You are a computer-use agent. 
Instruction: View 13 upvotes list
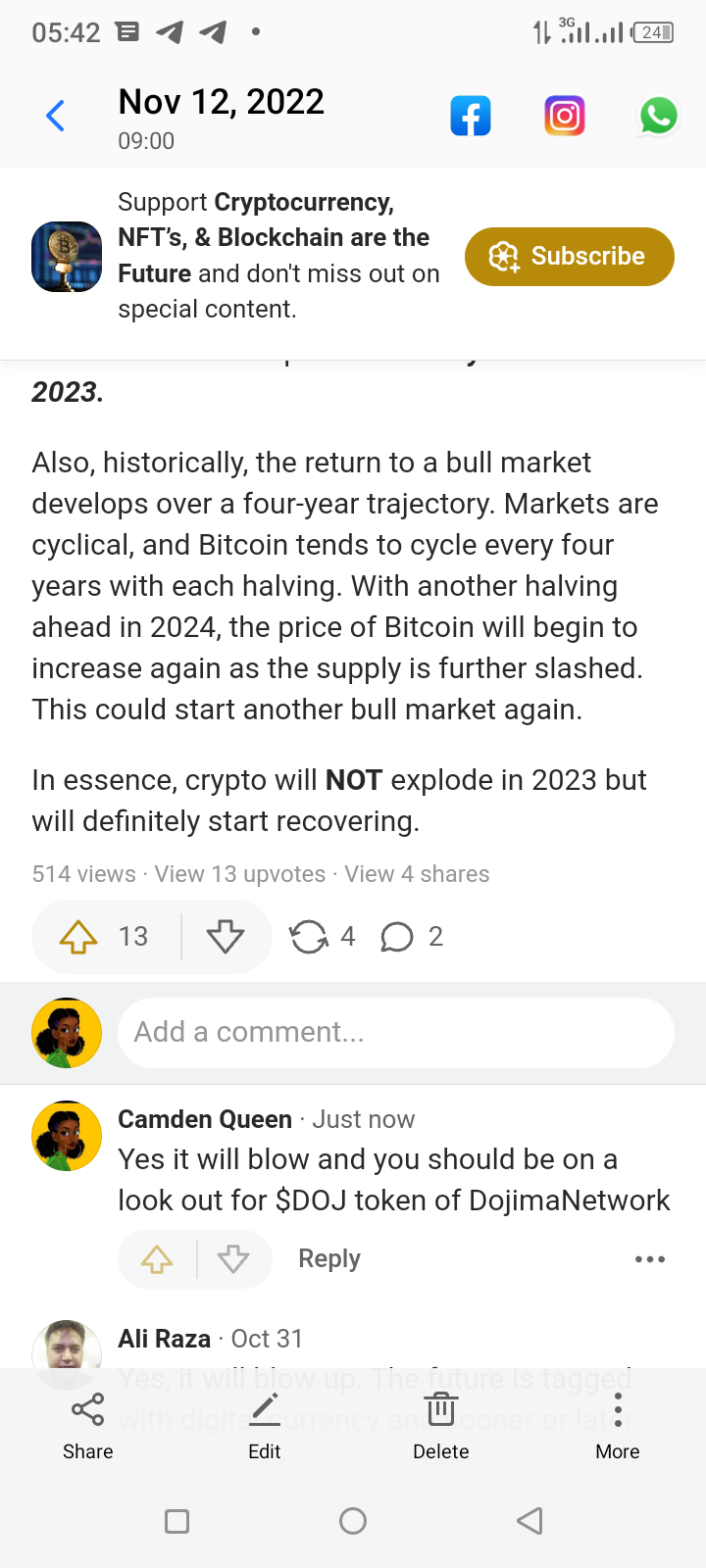click(x=240, y=874)
